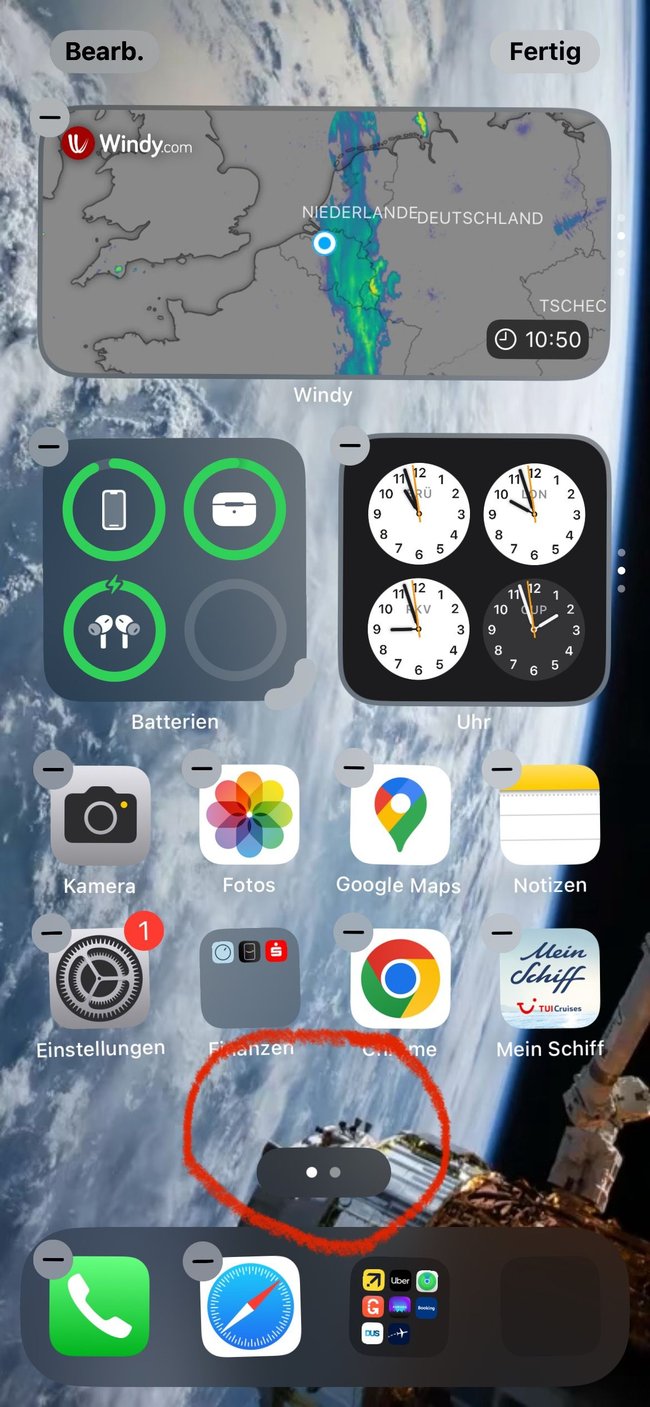Tap the Fertig button to finish editing
This screenshot has height=1407, width=650.
click(544, 52)
